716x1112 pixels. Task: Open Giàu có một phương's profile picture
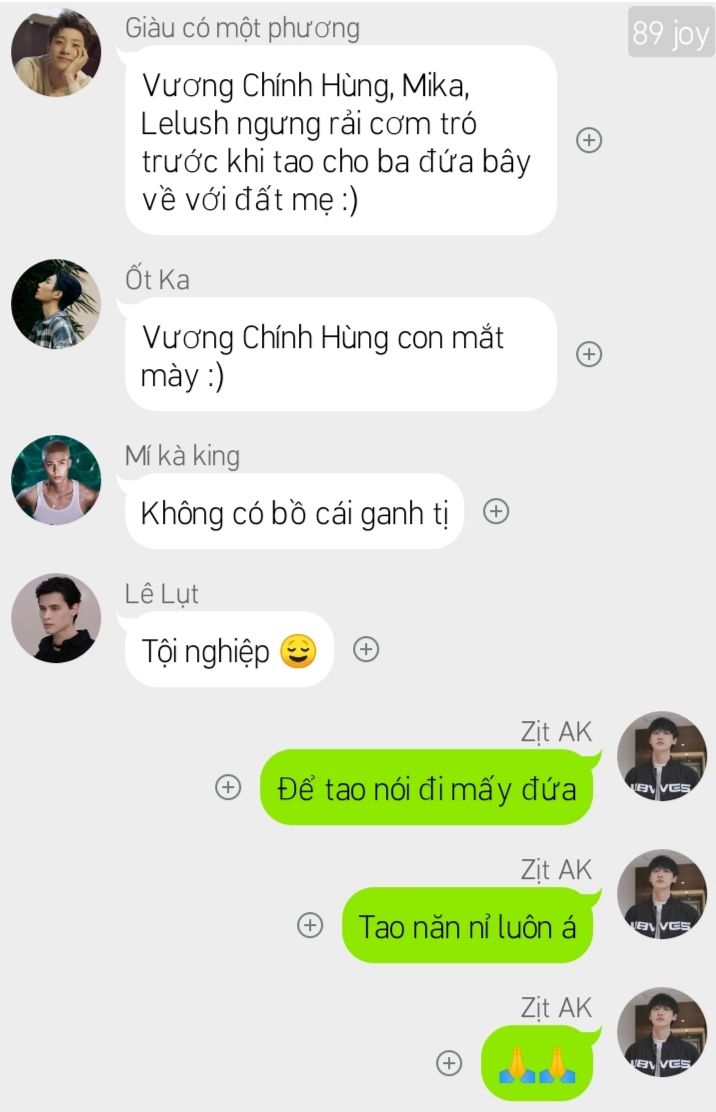pos(56,52)
